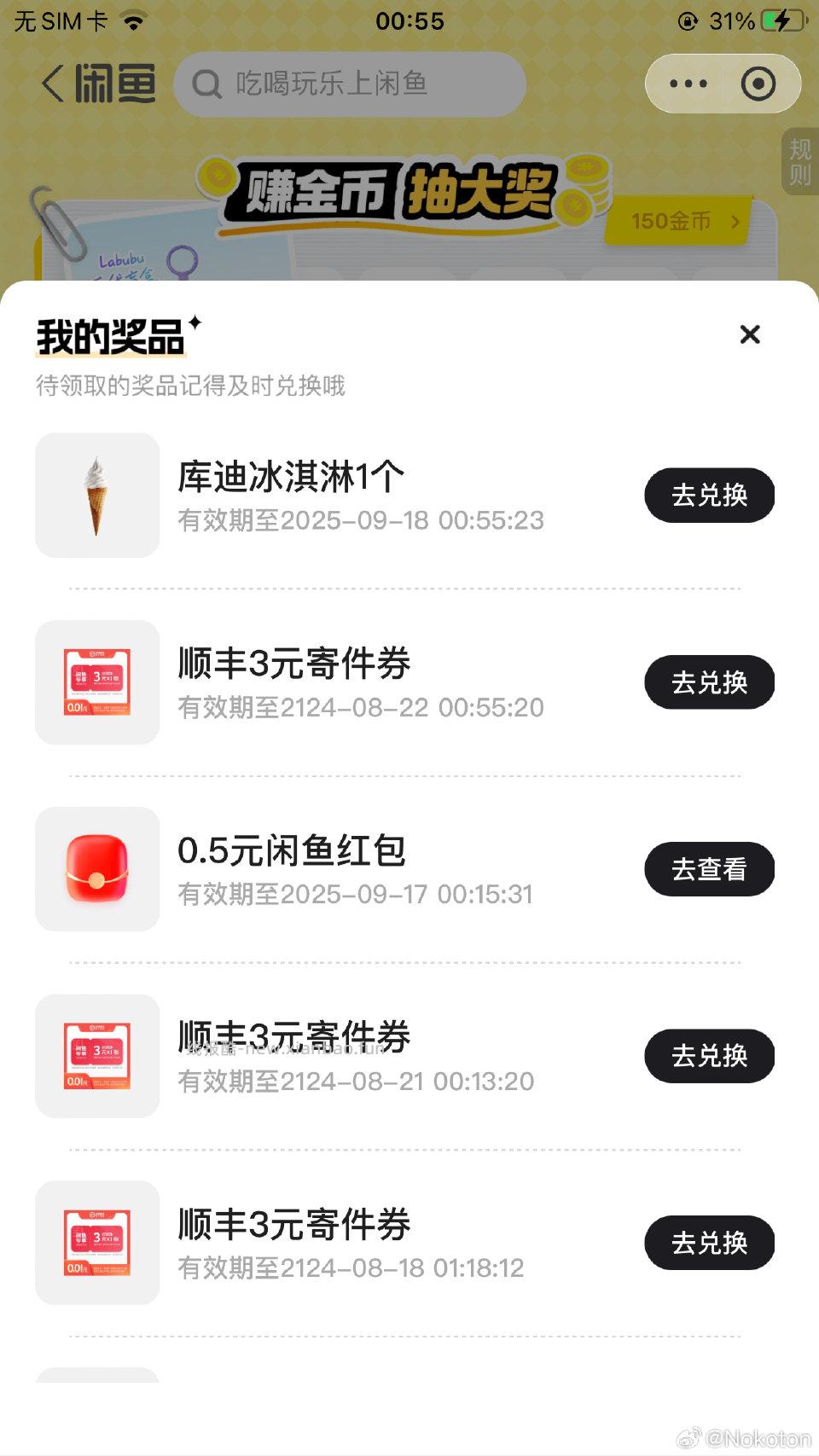This screenshot has width=819, height=1456.
Task: Dismiss 我的奖品 popup via X
Action: point(749,334)
